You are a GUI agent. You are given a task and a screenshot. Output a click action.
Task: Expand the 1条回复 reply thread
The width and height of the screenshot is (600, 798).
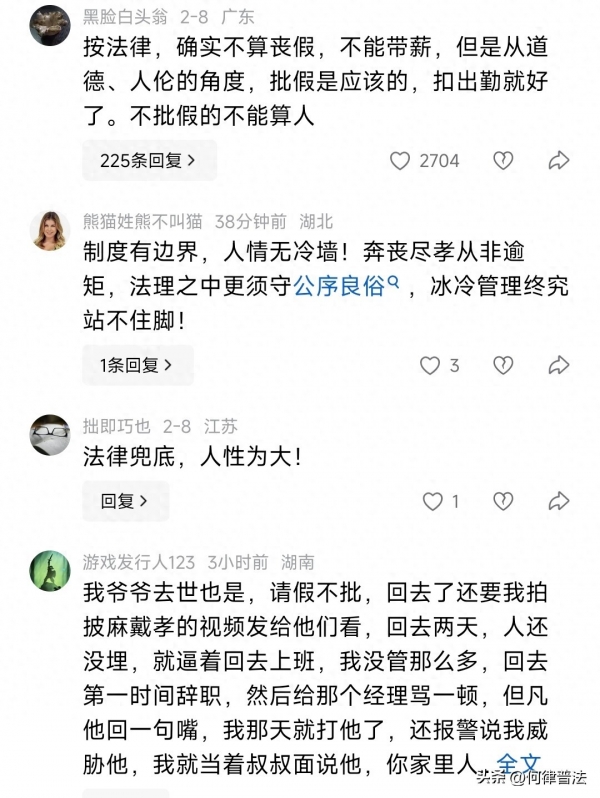(x=136, y=365)
